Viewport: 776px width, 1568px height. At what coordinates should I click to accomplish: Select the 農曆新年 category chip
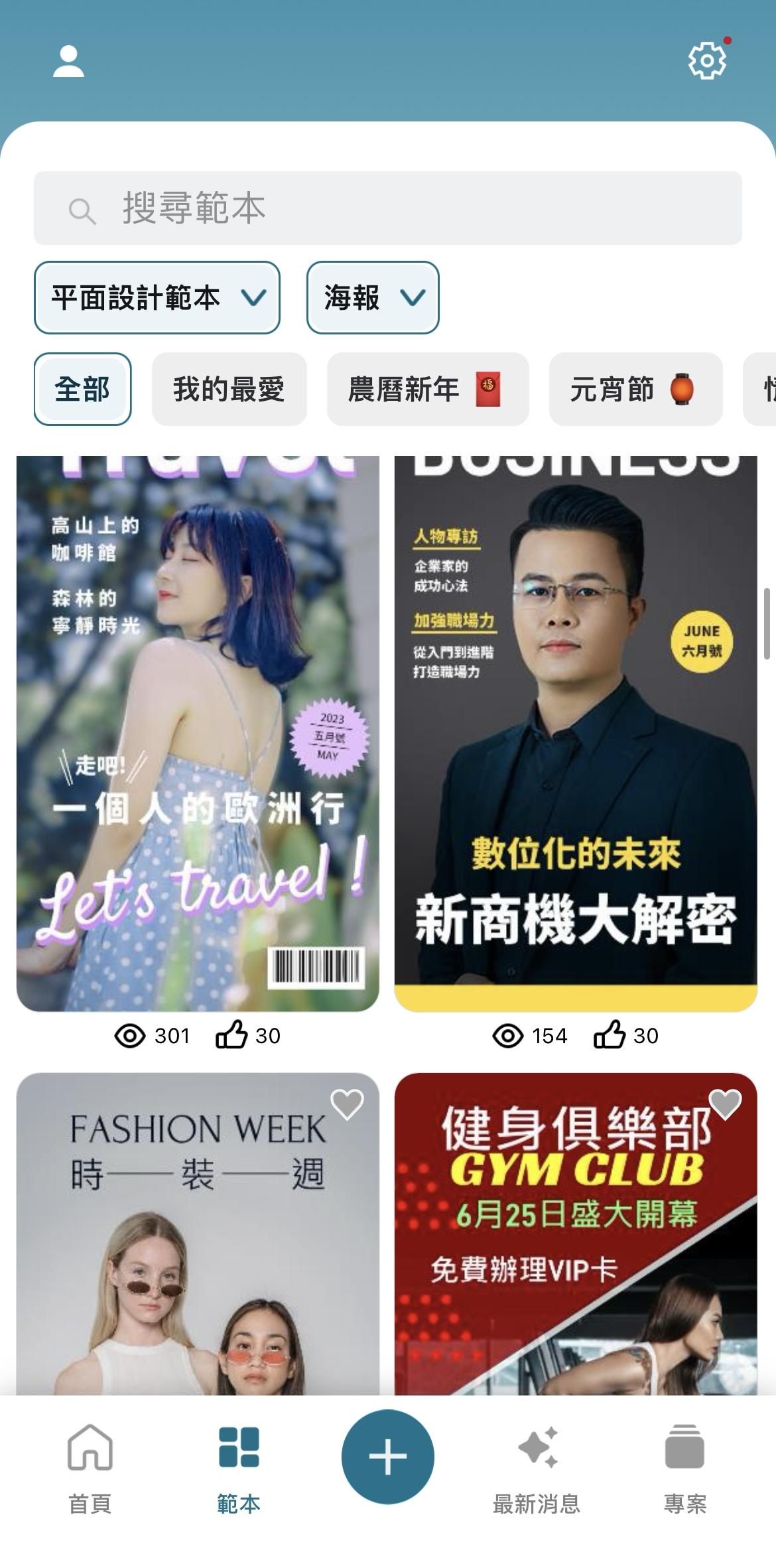coord(427,390)
